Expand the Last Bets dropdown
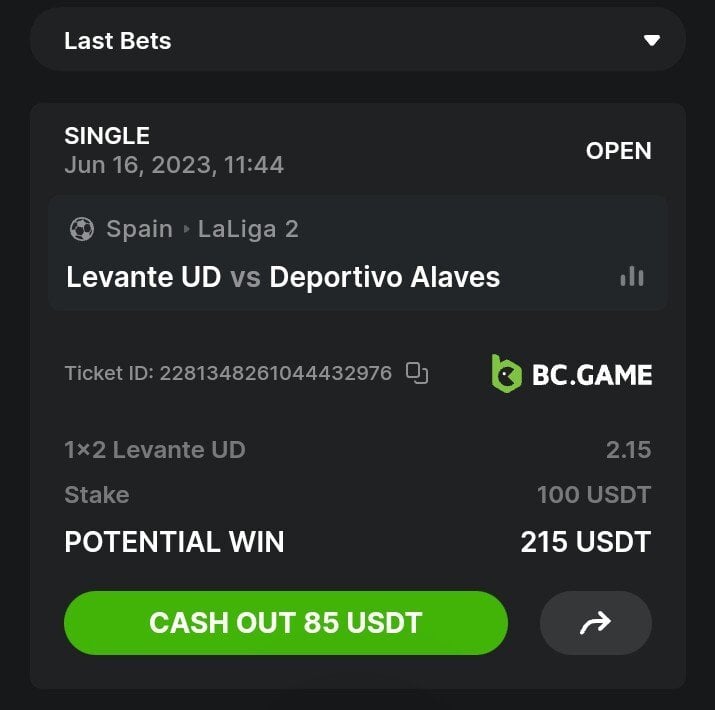This screenshot has height=710, width=715. (x=652, y=41)
